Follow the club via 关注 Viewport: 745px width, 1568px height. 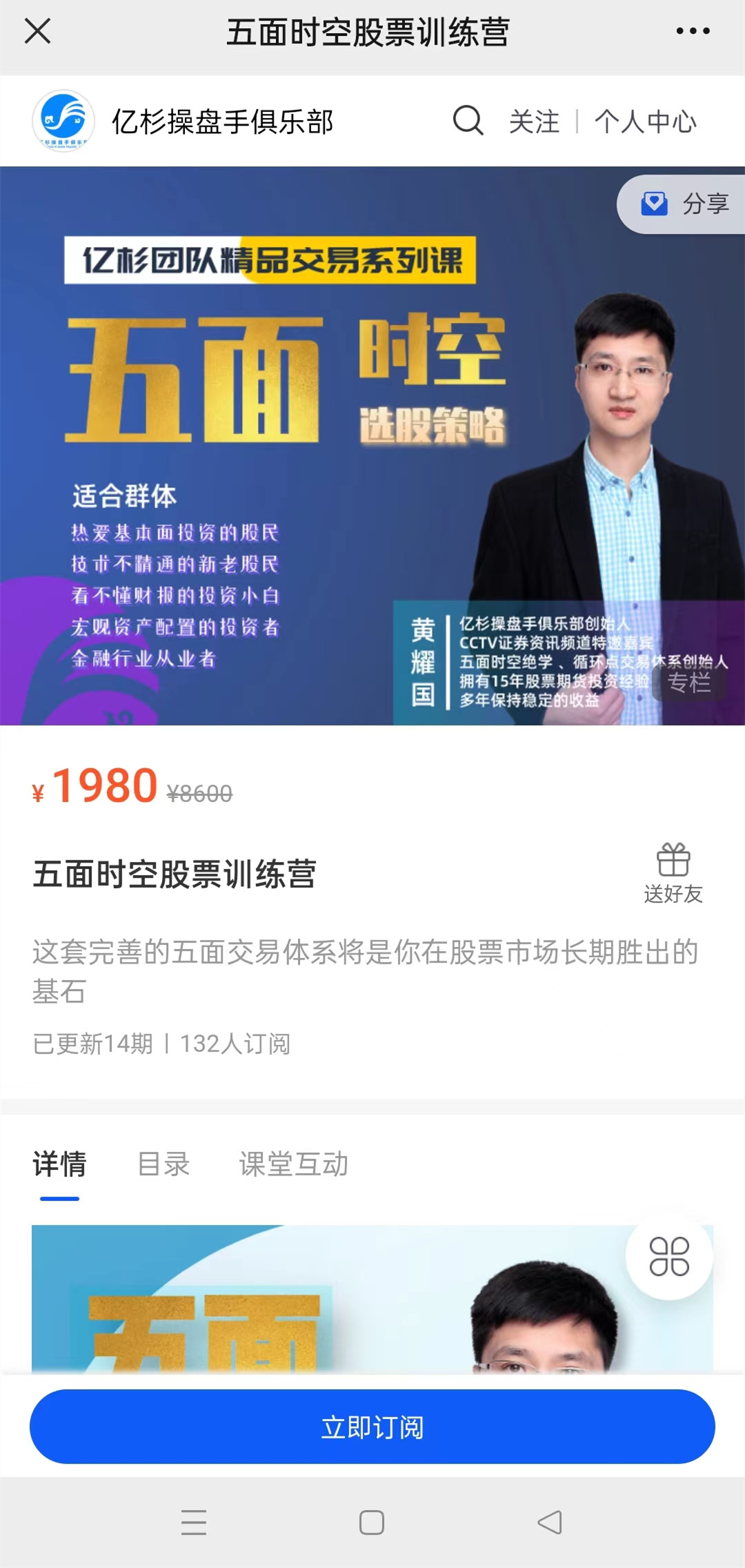(534, 121)
